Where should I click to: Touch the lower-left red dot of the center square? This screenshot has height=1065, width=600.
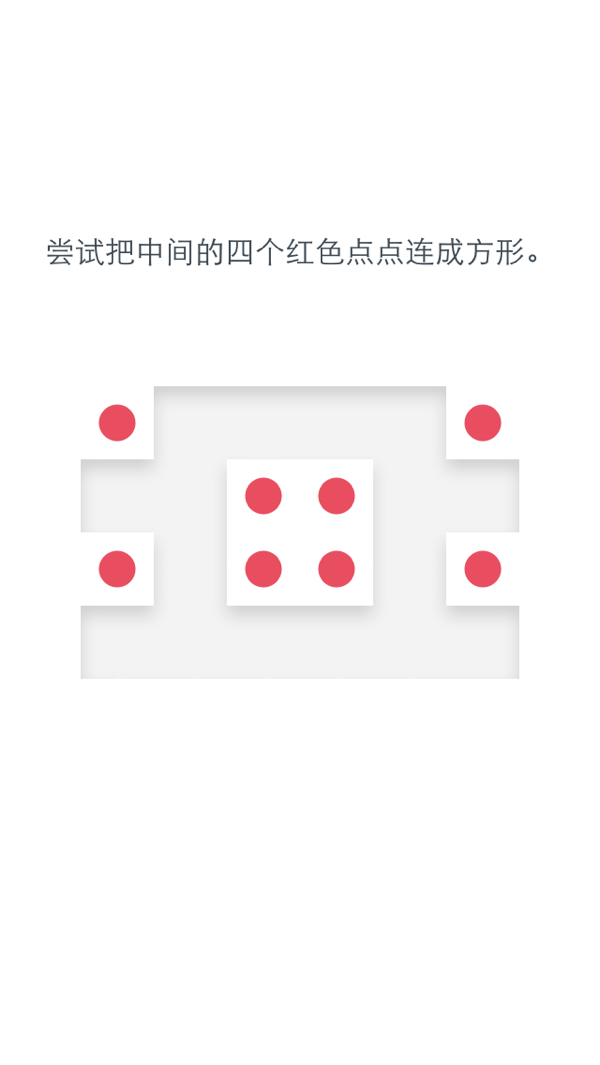tap(263, 569)
